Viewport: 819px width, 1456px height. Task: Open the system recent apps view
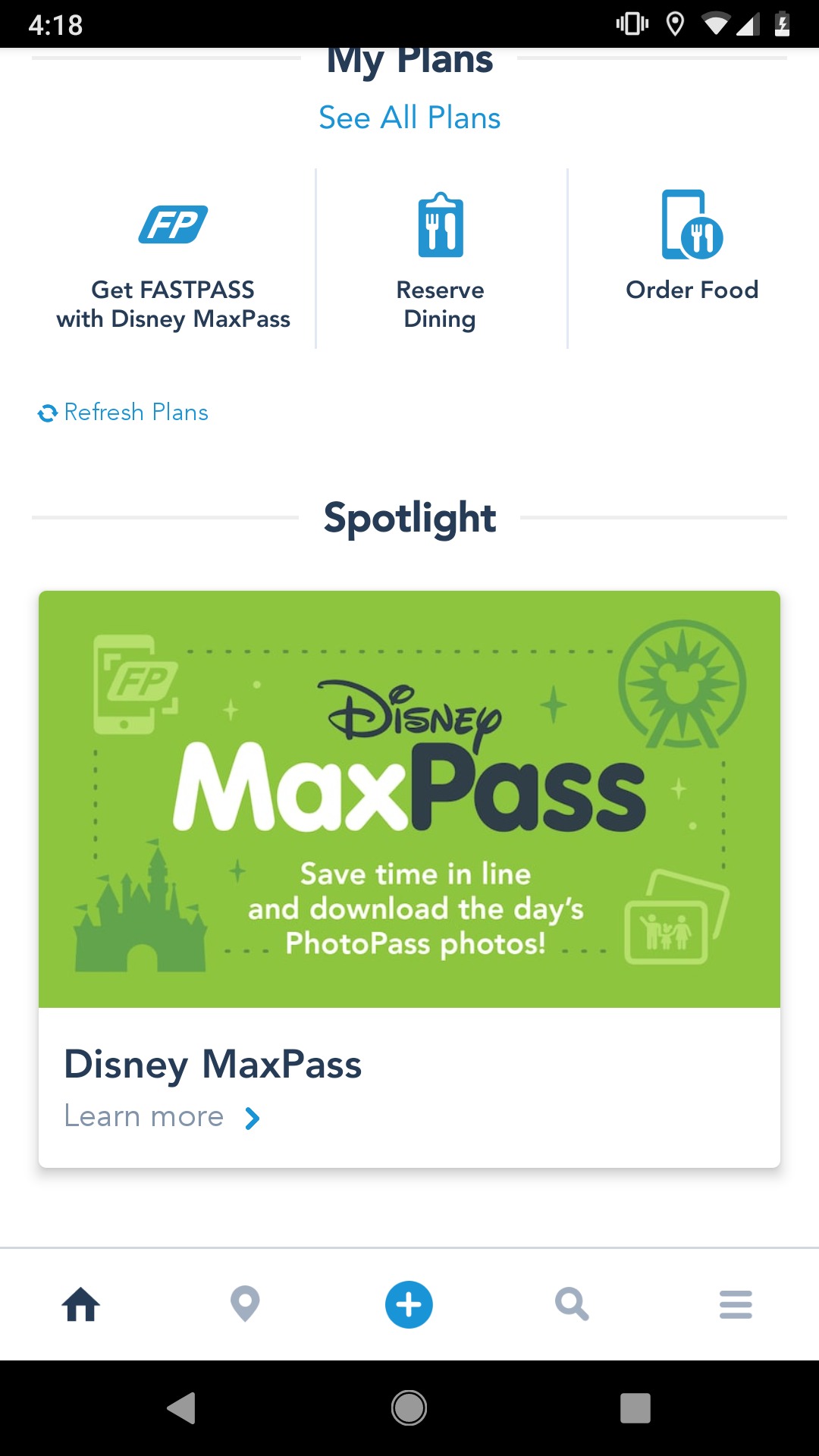[x=635, y=1408]
